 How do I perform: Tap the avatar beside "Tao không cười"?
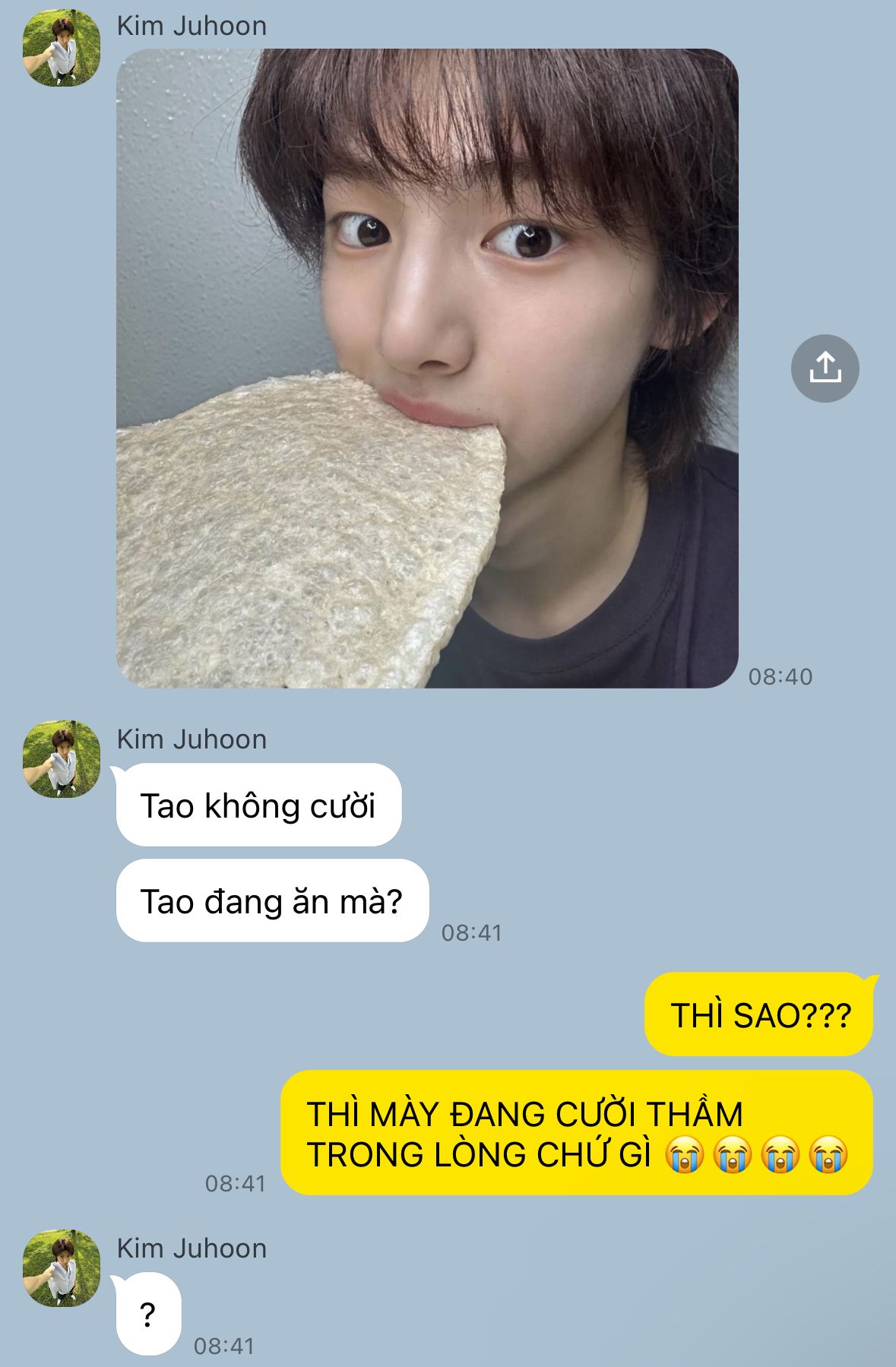[x=62, y=760]
